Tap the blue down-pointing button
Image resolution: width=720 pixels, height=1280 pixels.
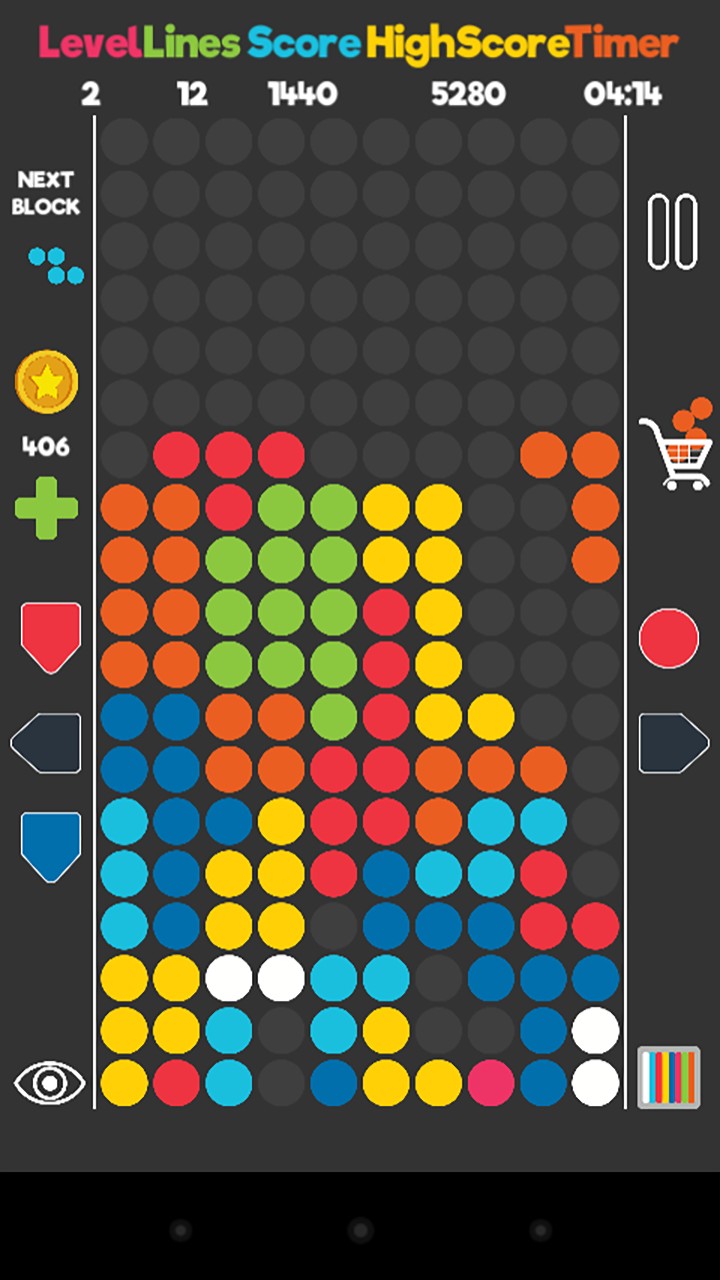(x=51, y=845)
